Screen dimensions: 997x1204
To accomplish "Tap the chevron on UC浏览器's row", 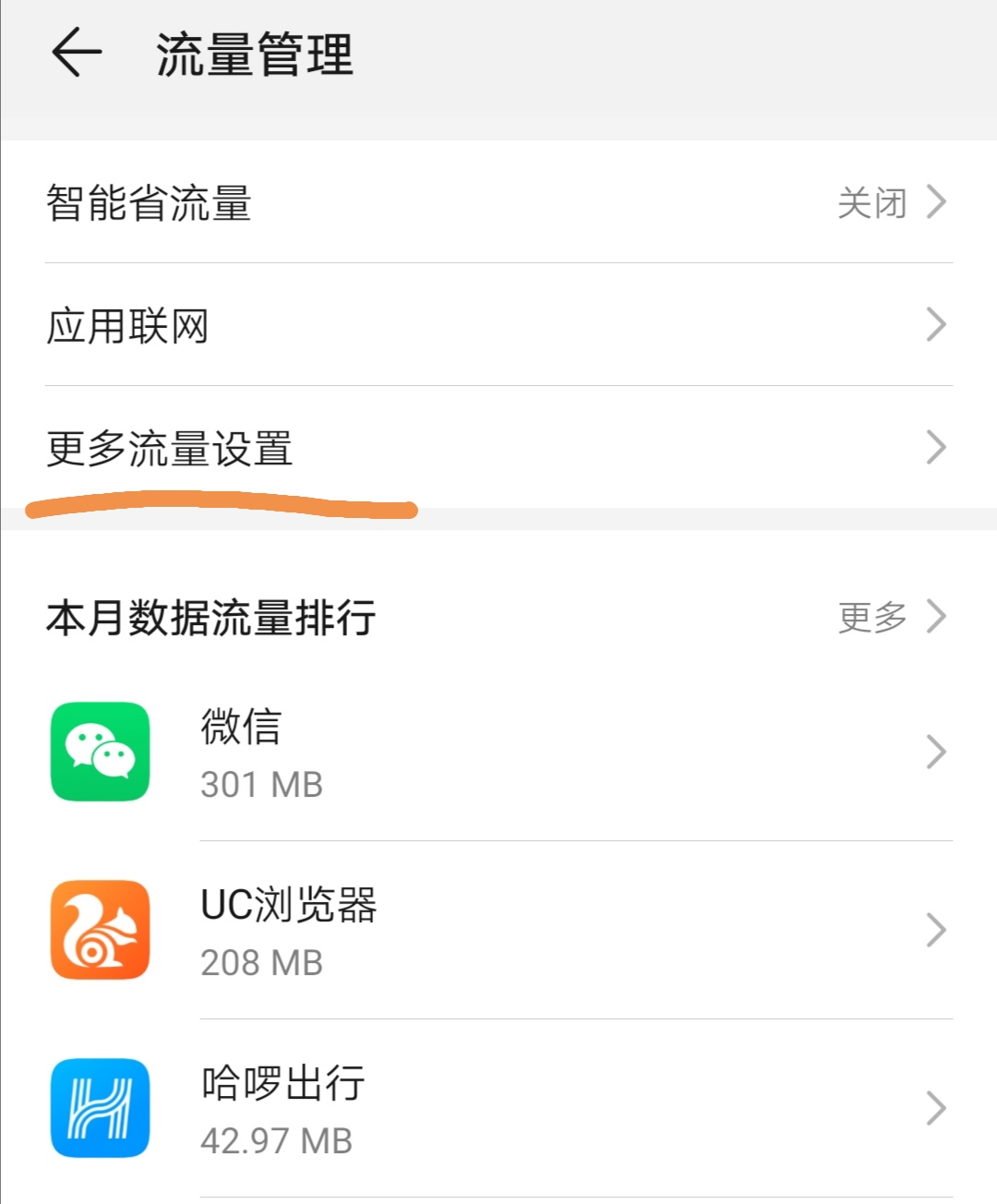I will (936, 931).
